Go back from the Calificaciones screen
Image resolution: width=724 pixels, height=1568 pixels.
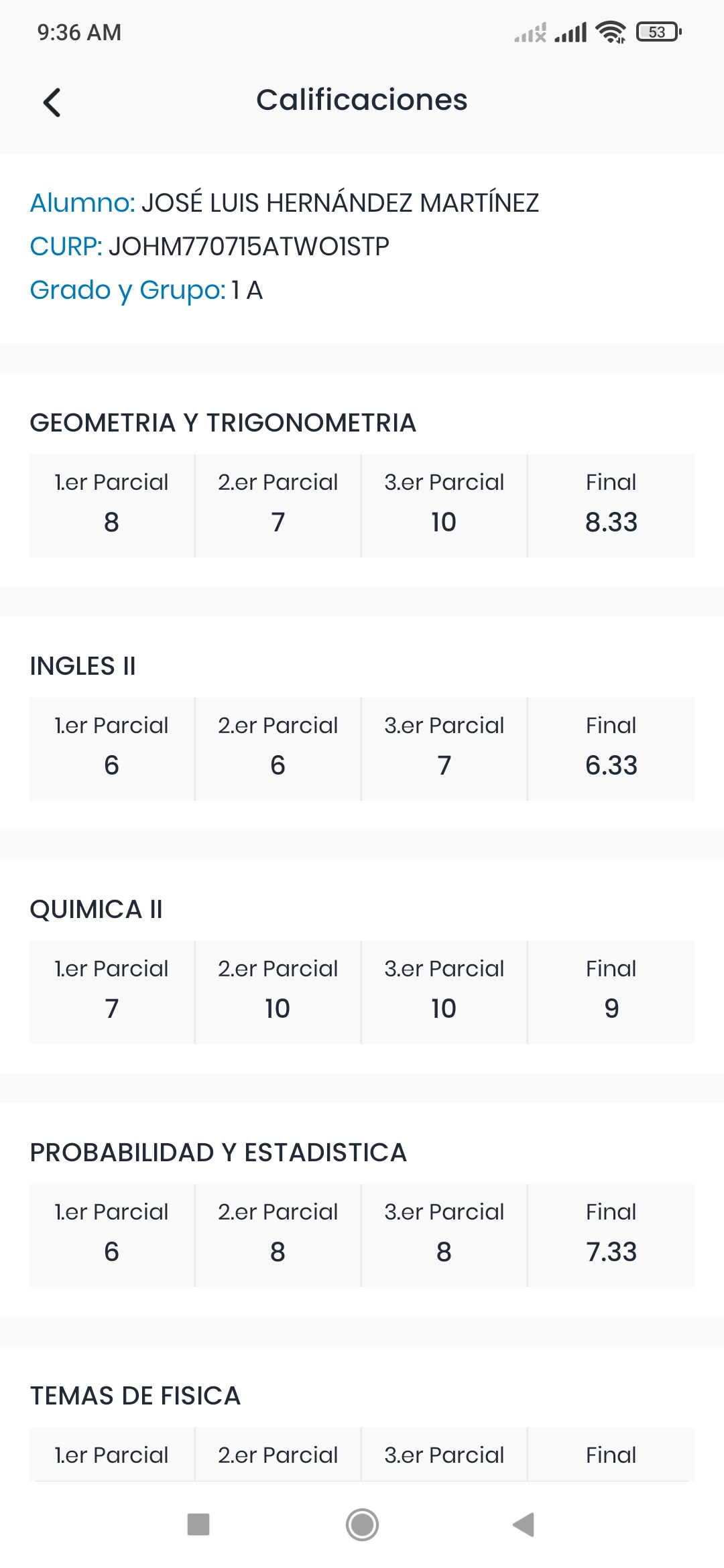[52, 103]
